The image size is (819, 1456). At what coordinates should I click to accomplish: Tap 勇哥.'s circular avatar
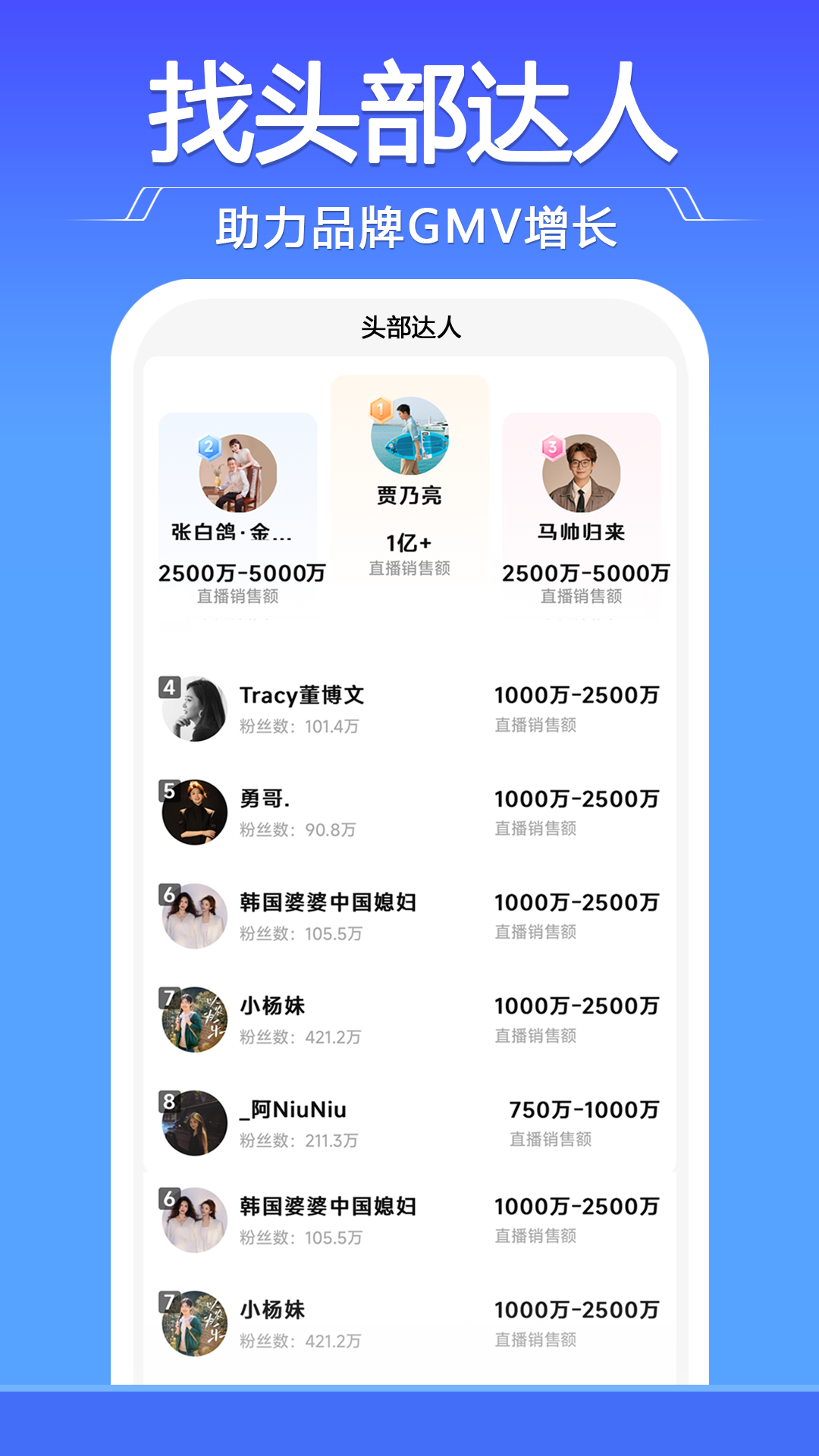click(195, 811)
